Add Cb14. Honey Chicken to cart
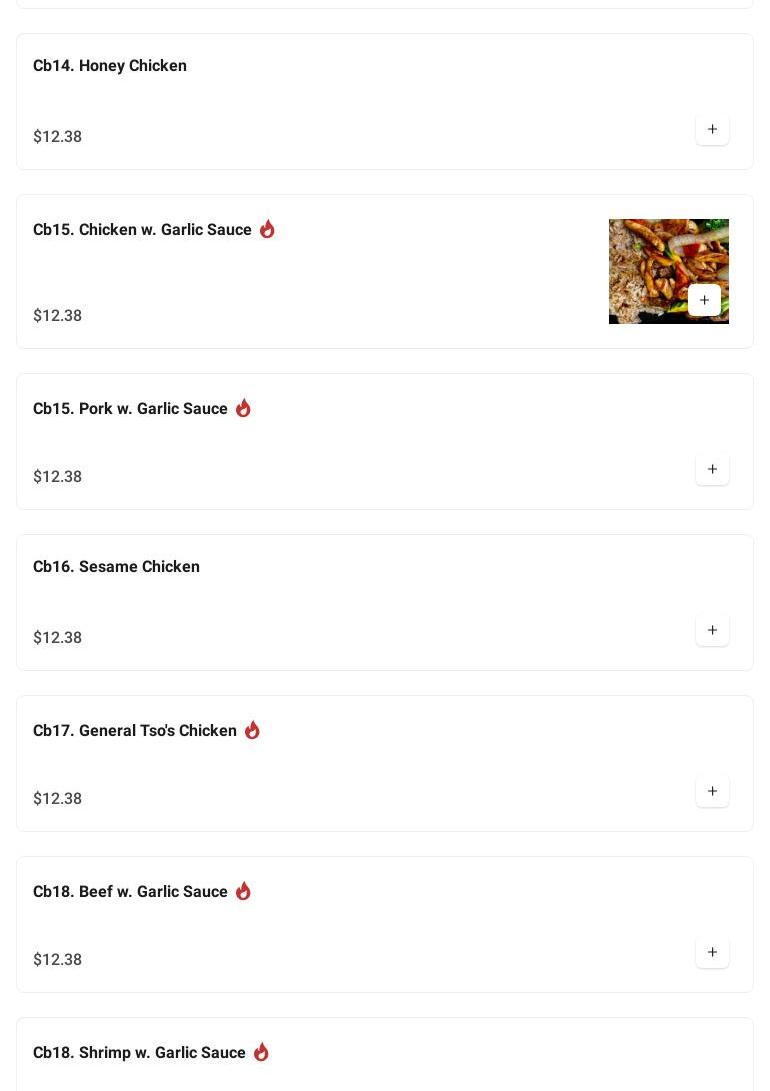Screen dimensions: 770x1091 tap(712, 129)
